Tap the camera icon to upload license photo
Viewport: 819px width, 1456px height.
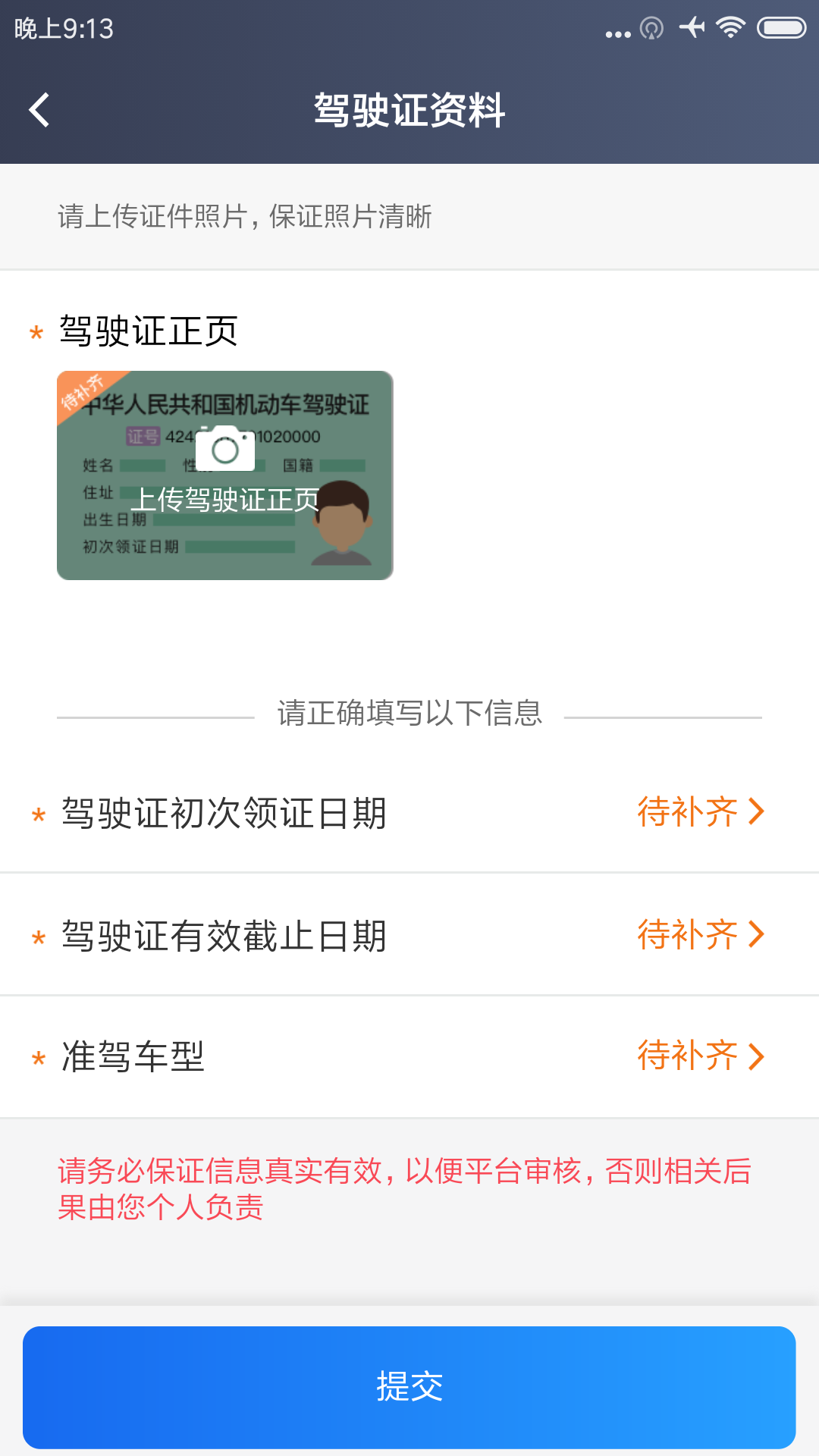224,449
